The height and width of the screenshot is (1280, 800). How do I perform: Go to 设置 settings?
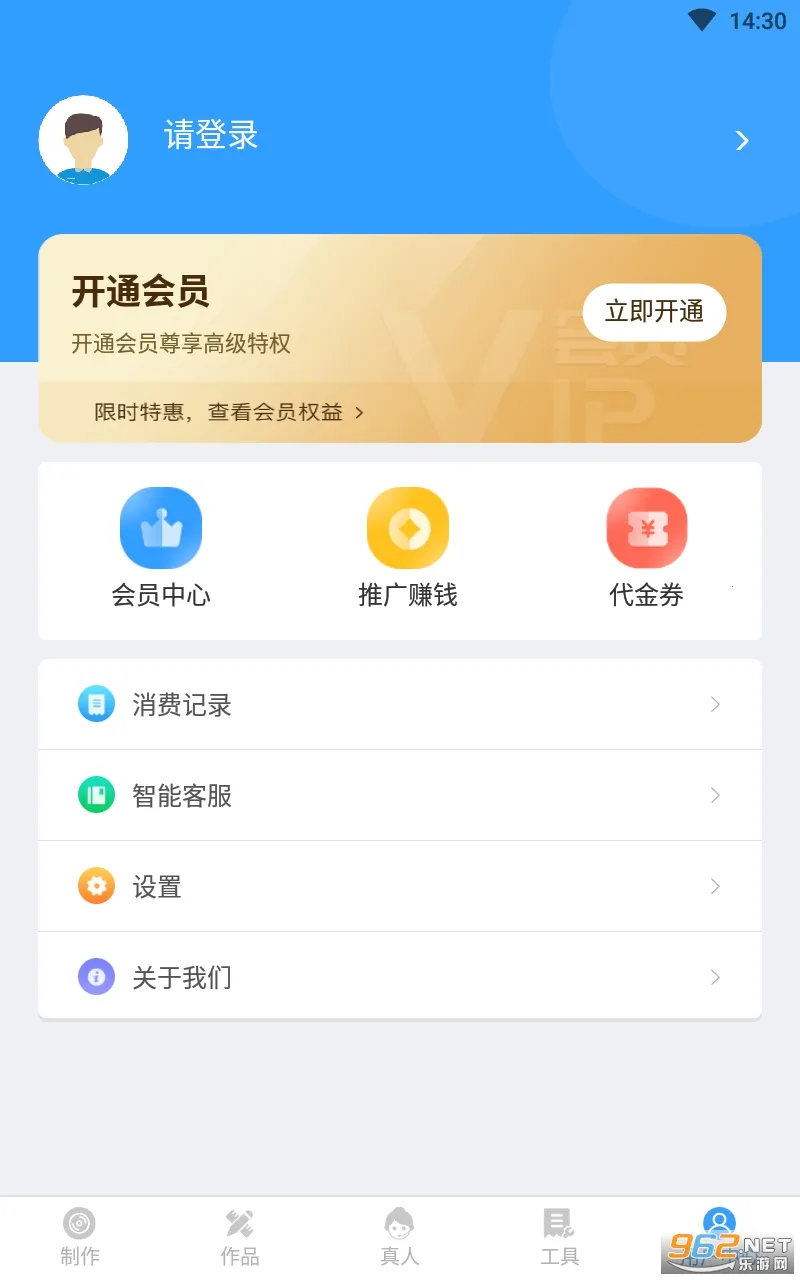point(400,887)
